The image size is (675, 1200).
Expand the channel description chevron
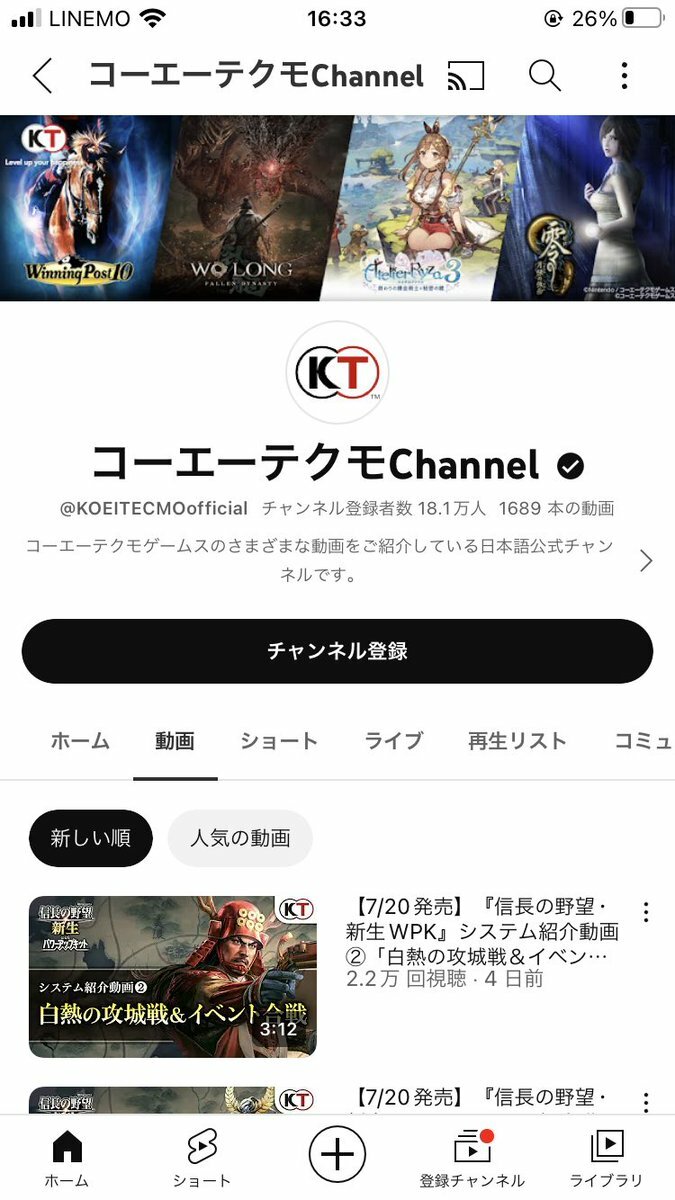pyautogui.click(x=645, y=561)
